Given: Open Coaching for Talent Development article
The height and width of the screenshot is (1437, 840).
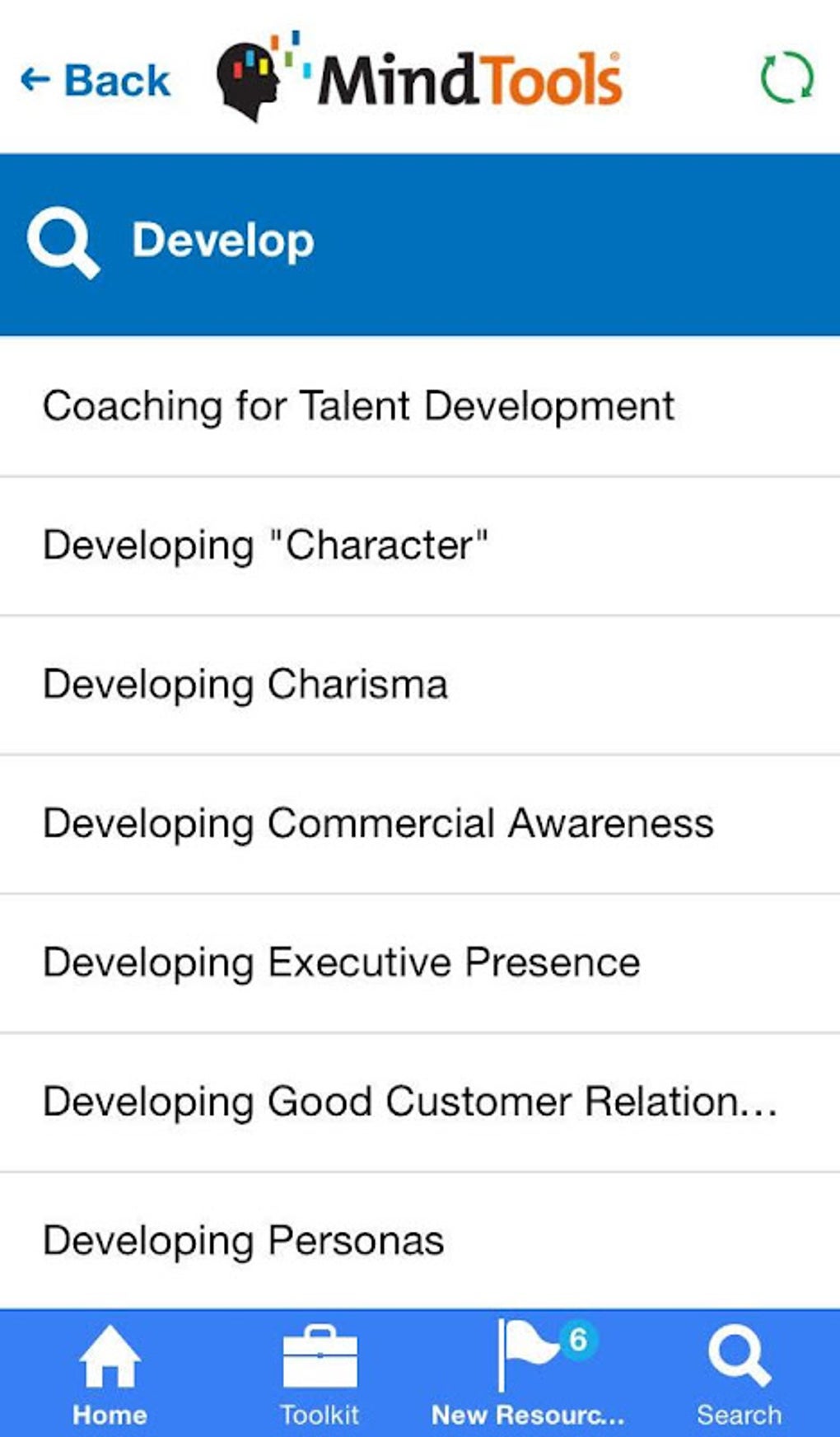Looking at the screenshot, I should point(358,405).
